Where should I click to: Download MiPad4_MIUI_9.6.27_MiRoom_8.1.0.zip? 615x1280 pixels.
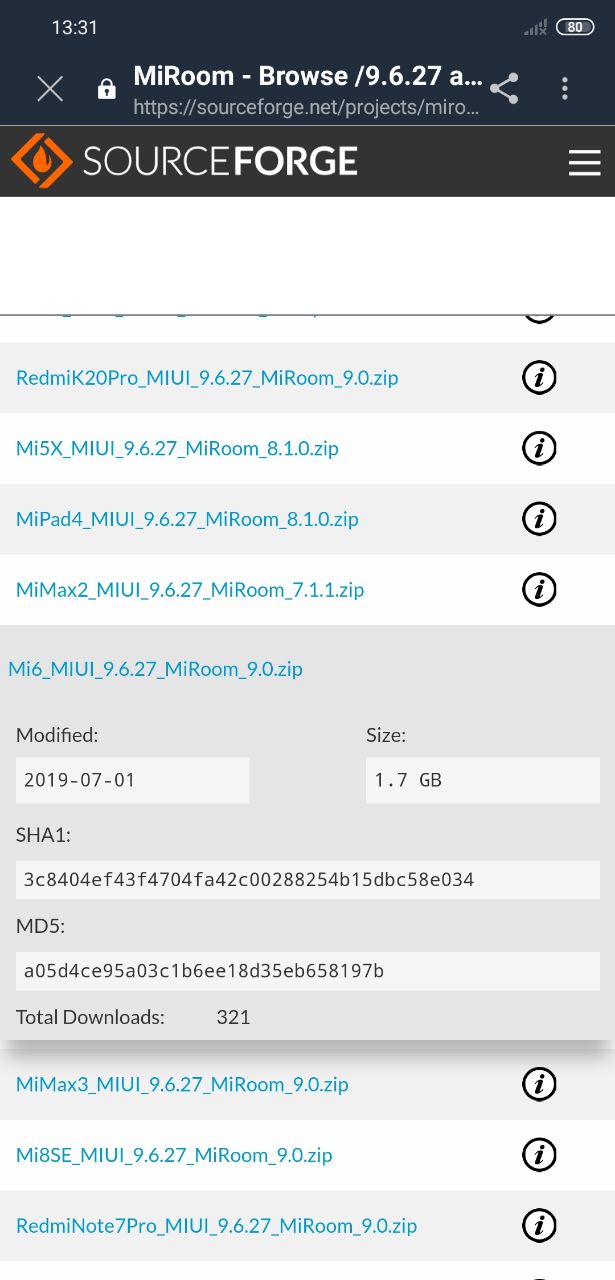[x=187, y=519]
